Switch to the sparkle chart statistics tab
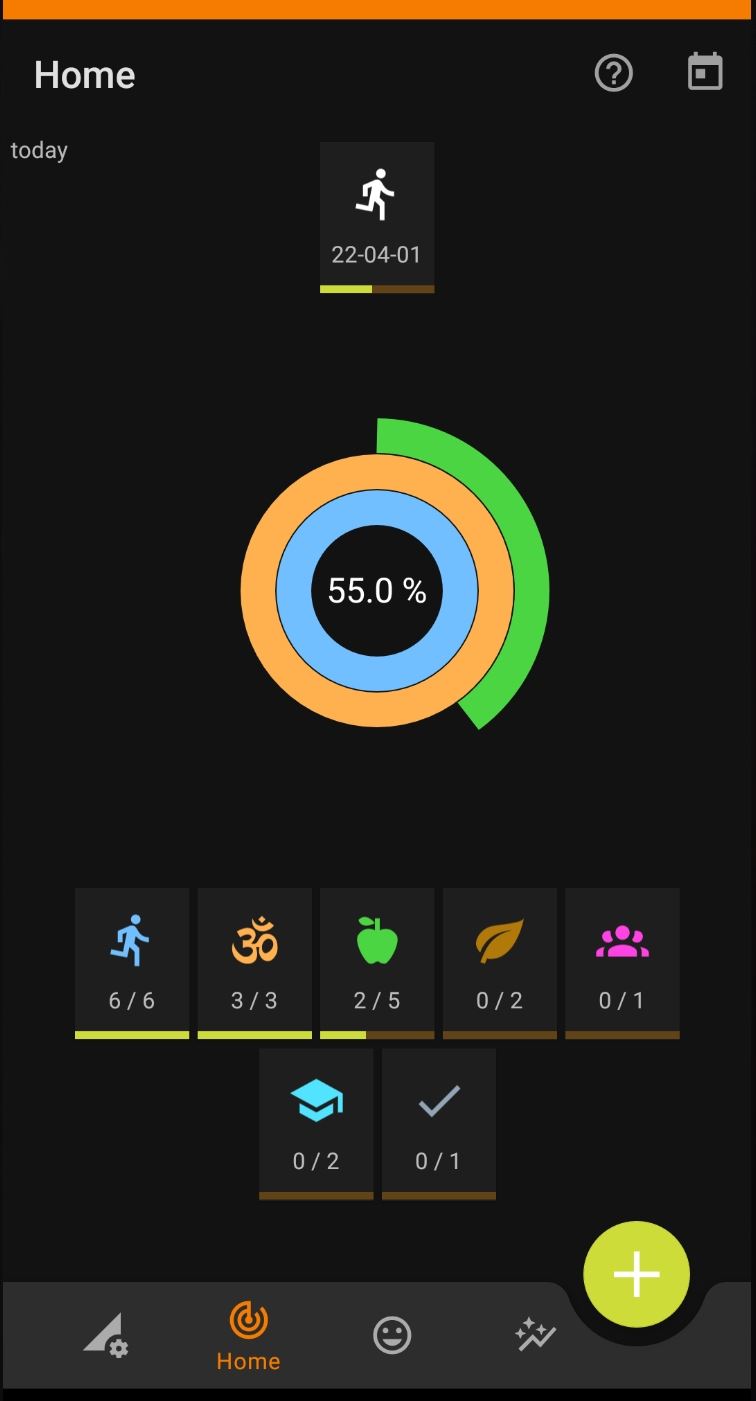Viewport: 756px width, 1401px height. coord(536,1335)
